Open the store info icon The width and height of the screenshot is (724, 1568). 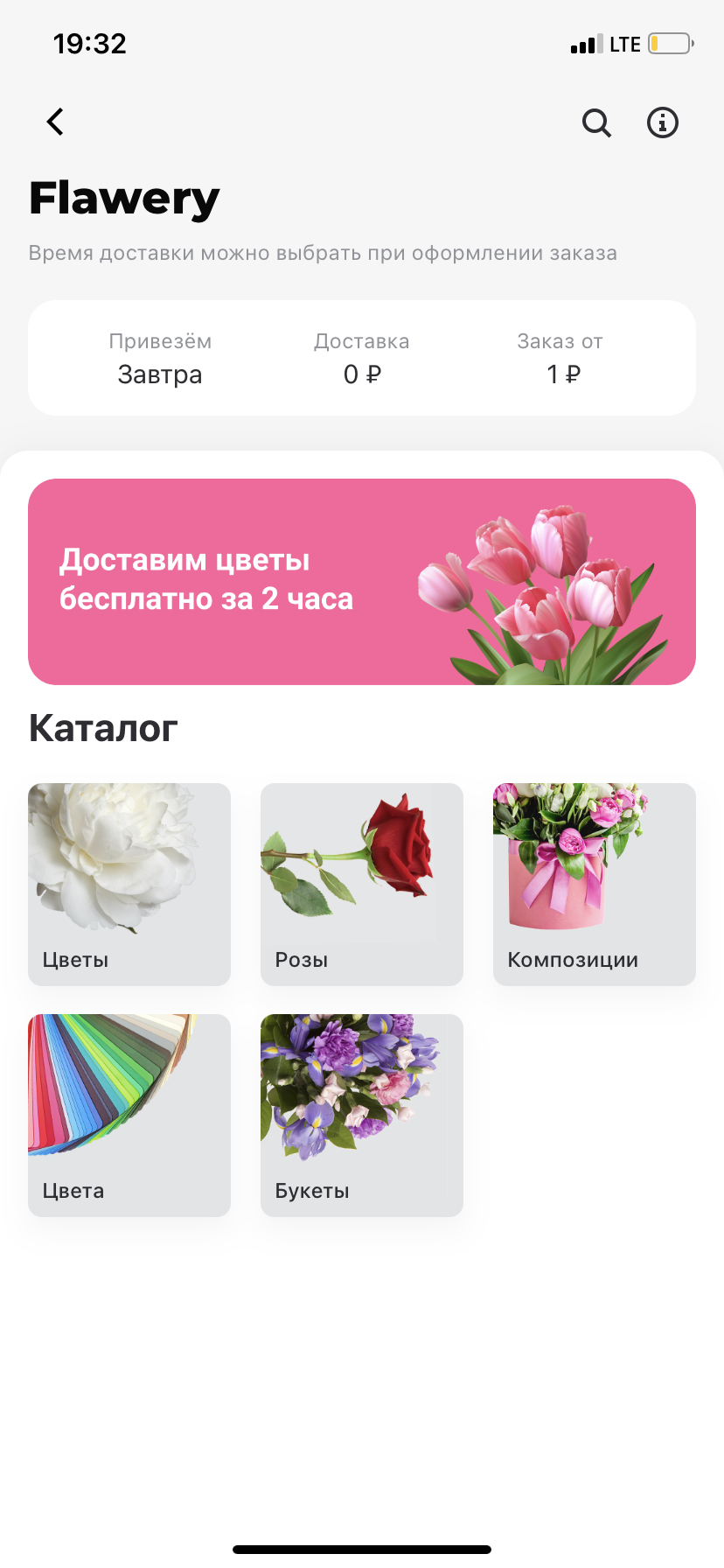click(x=662, y=122)
